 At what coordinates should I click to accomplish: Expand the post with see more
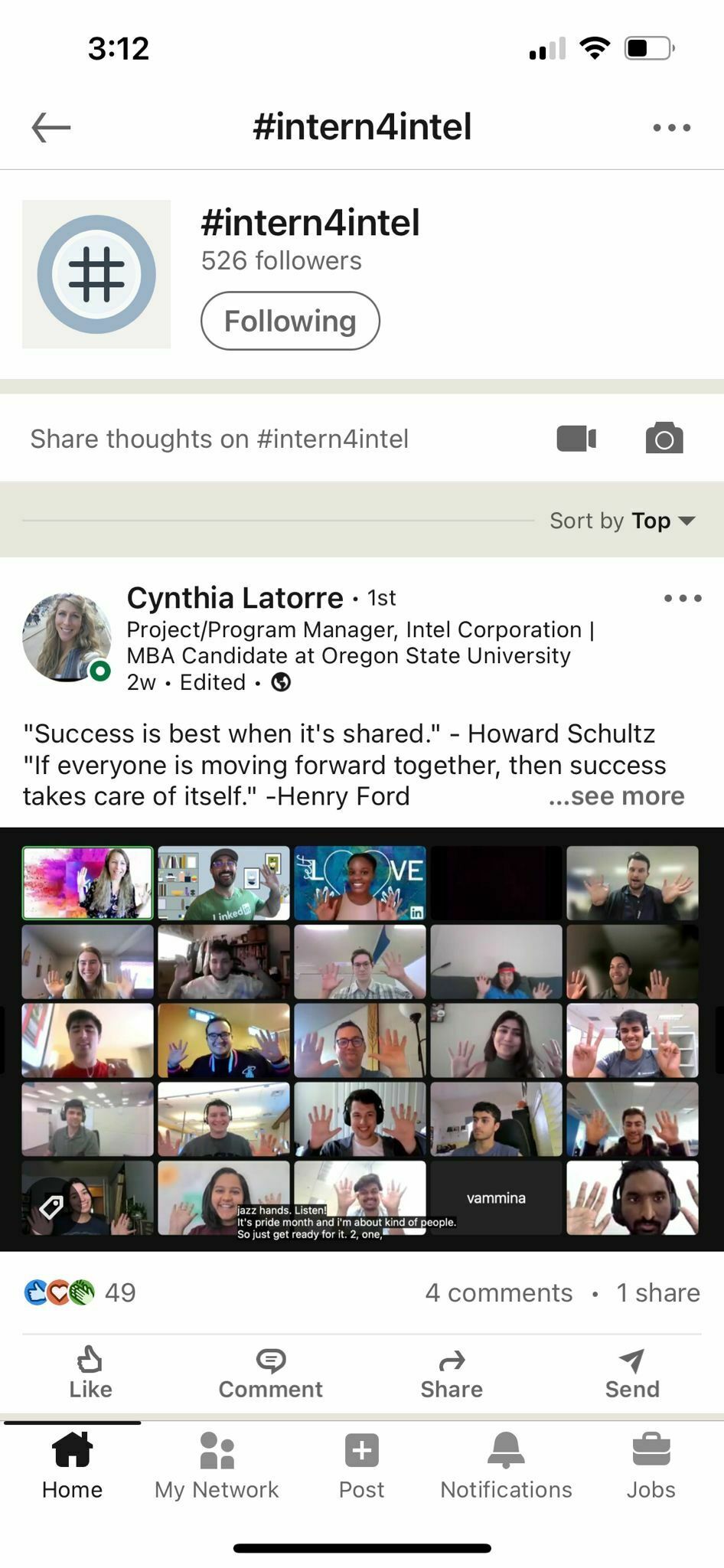tap(616, 796)
